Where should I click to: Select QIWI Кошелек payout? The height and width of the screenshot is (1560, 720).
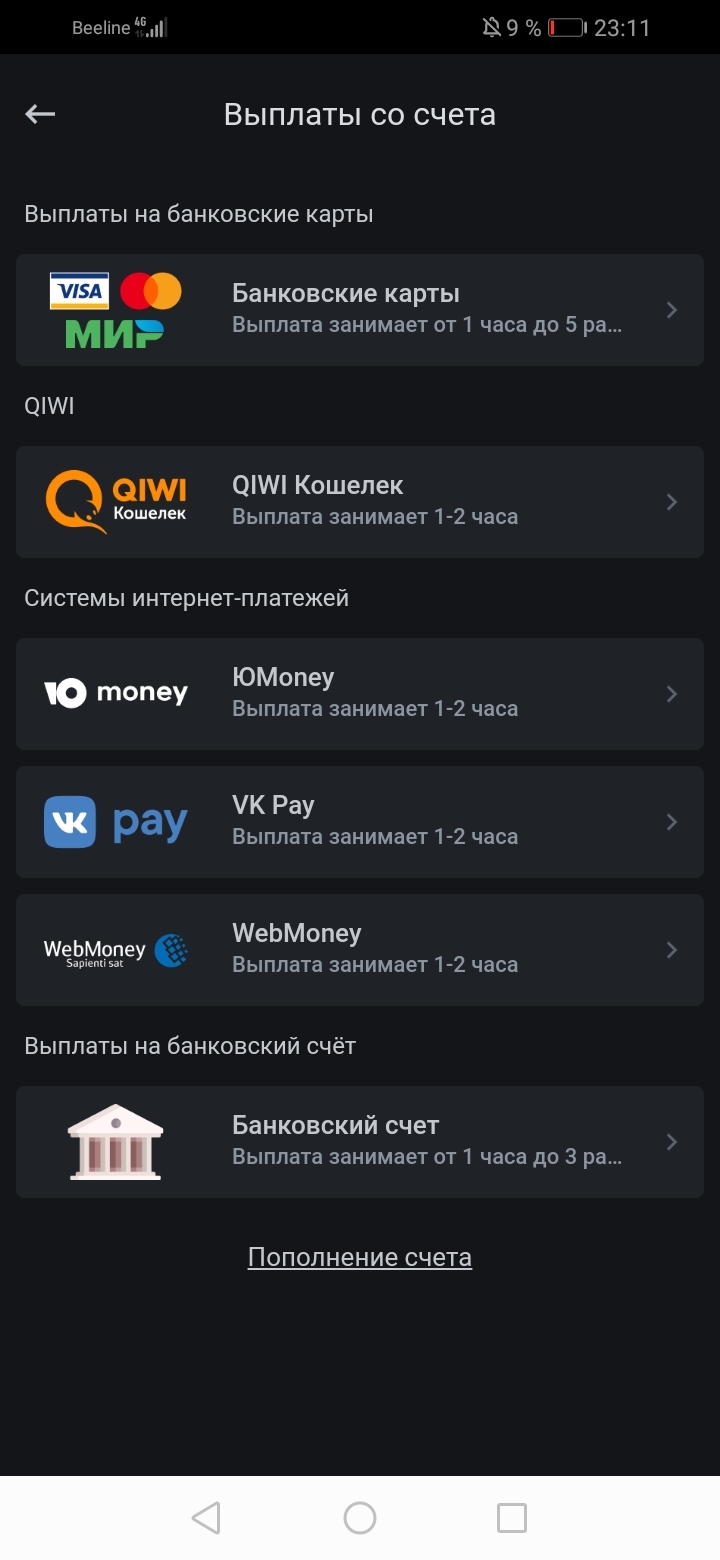click(x=360, y=502)
